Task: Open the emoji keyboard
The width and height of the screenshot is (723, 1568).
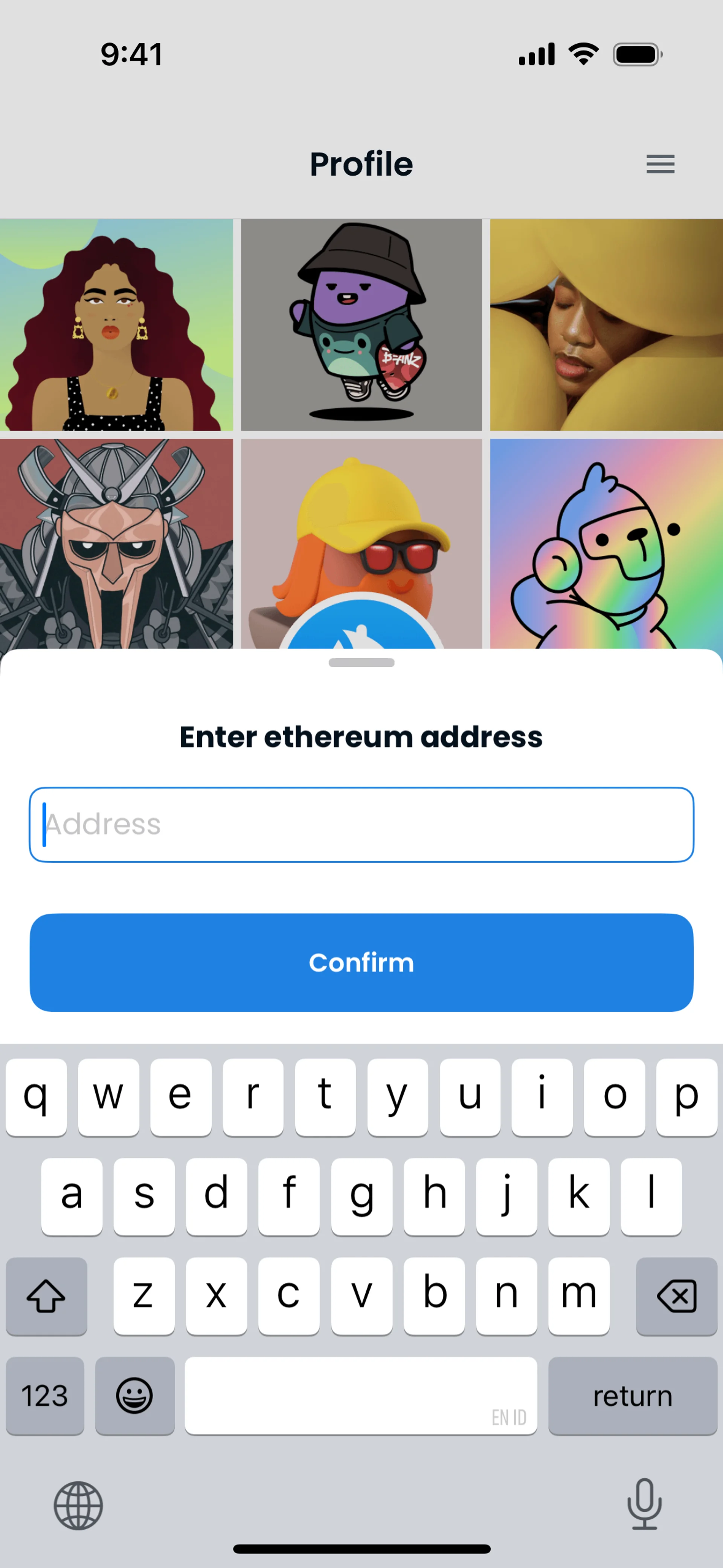Action: point(134,1396)
